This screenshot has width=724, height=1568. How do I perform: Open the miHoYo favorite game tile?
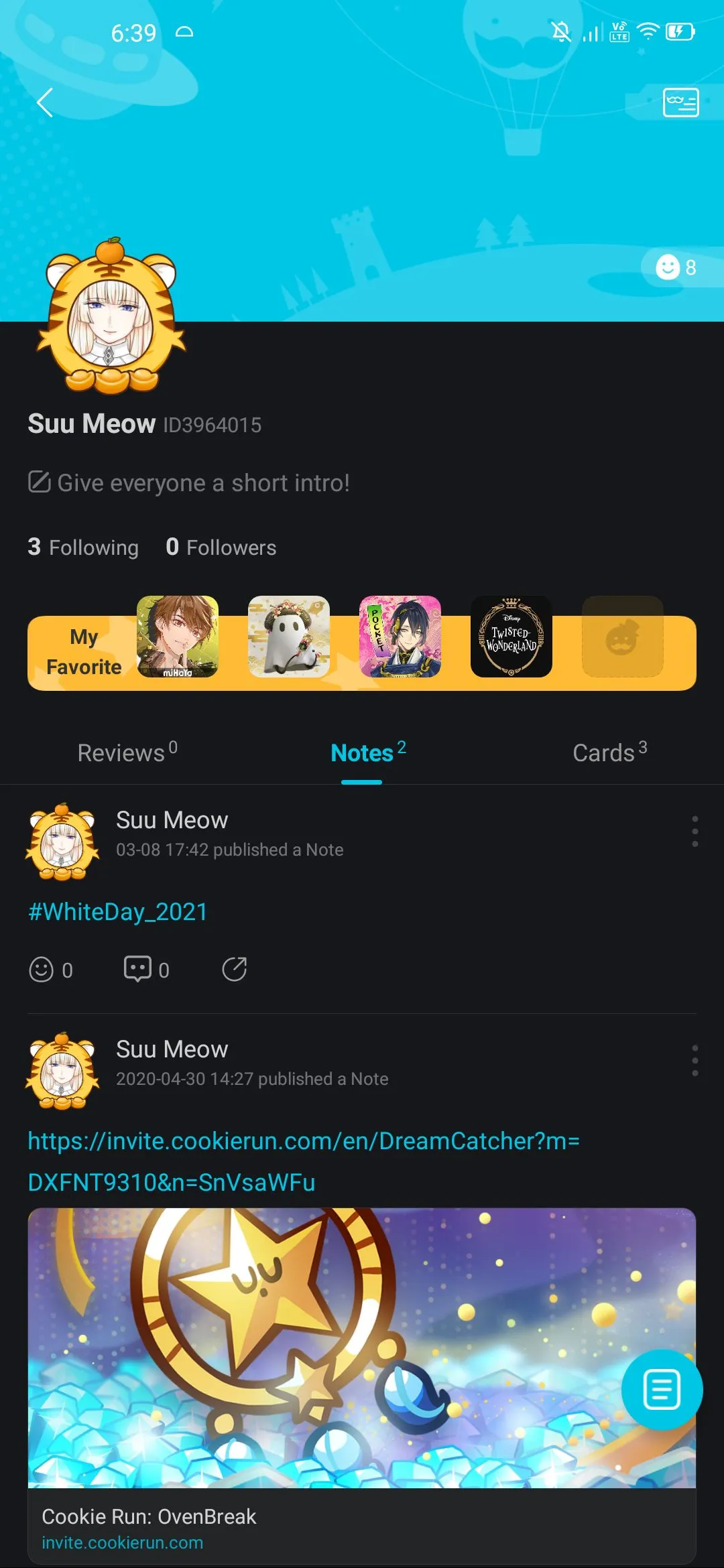coord(178,637)
